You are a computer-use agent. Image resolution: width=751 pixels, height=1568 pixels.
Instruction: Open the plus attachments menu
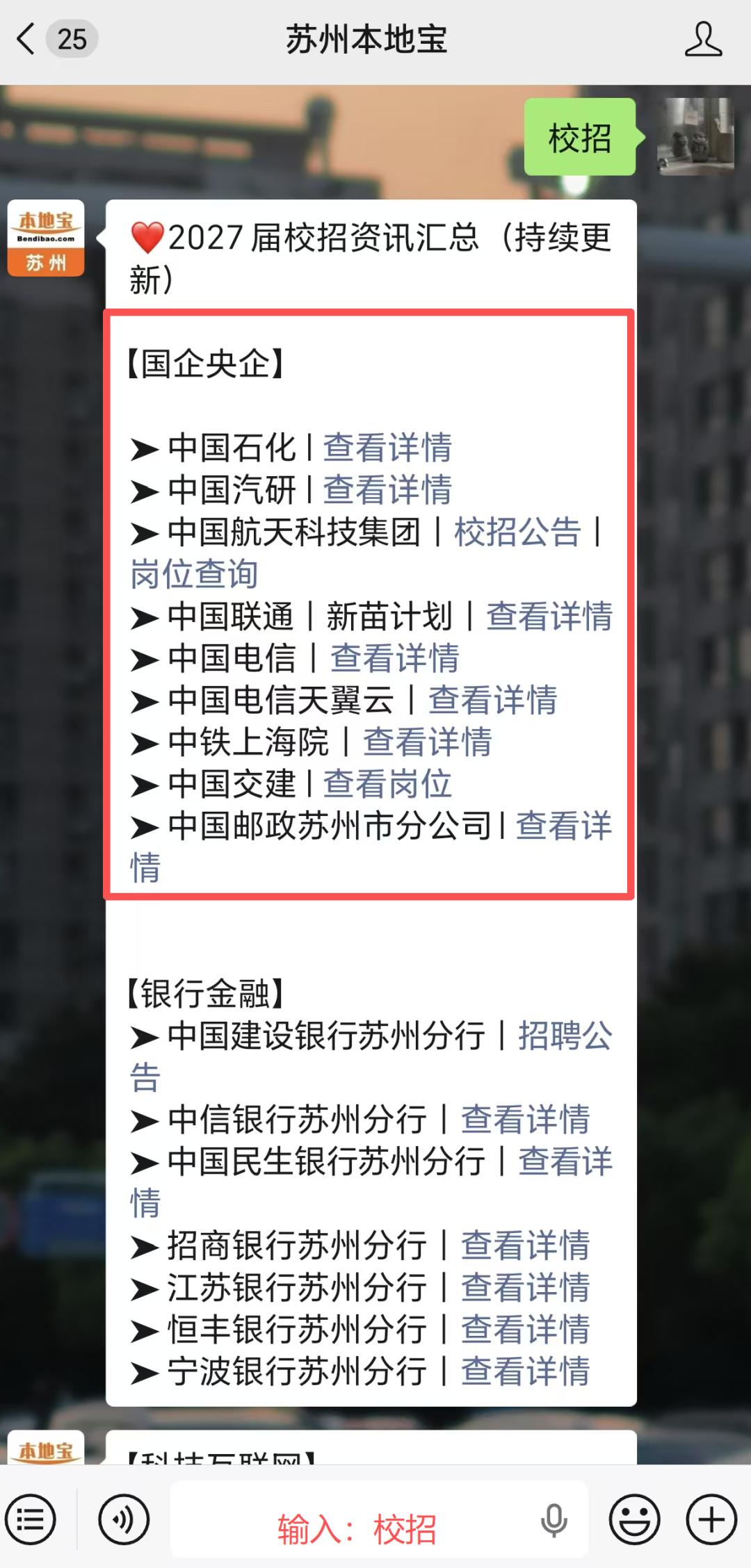(711, 1519)
